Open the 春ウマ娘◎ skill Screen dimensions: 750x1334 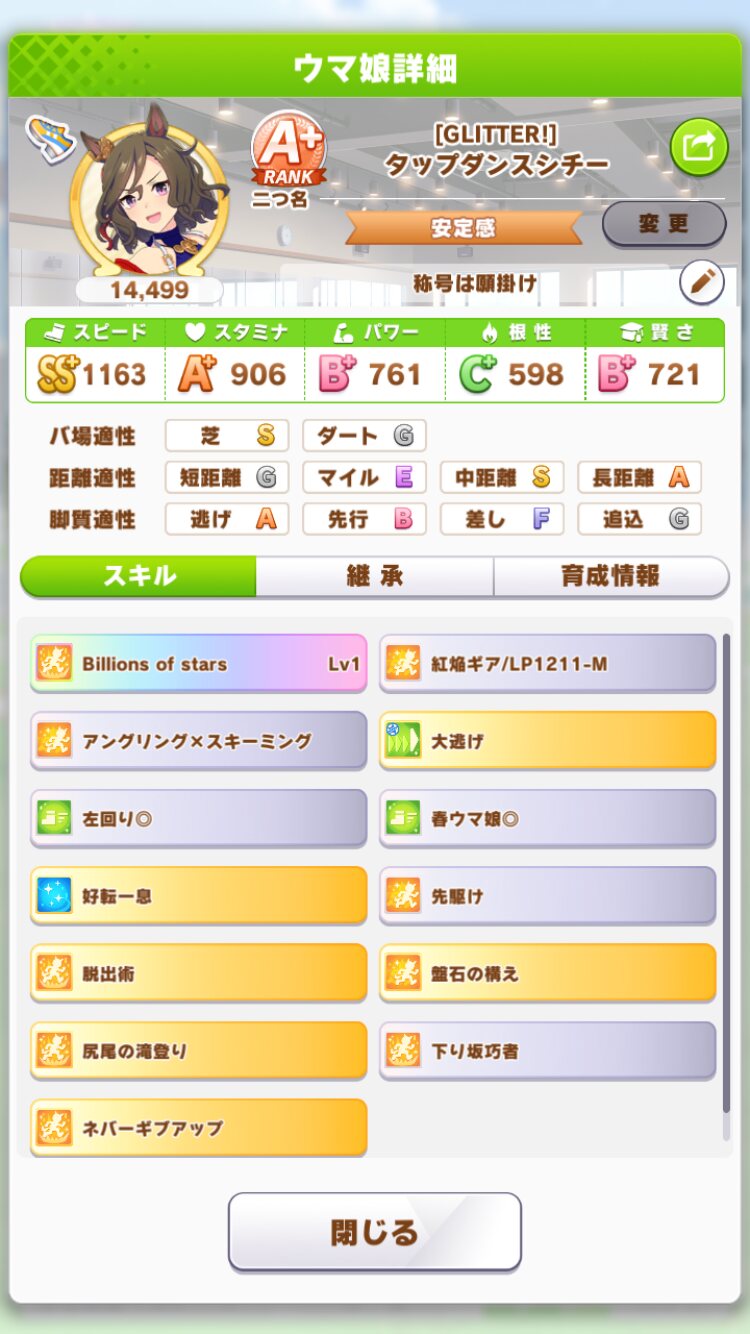[547, 819]
